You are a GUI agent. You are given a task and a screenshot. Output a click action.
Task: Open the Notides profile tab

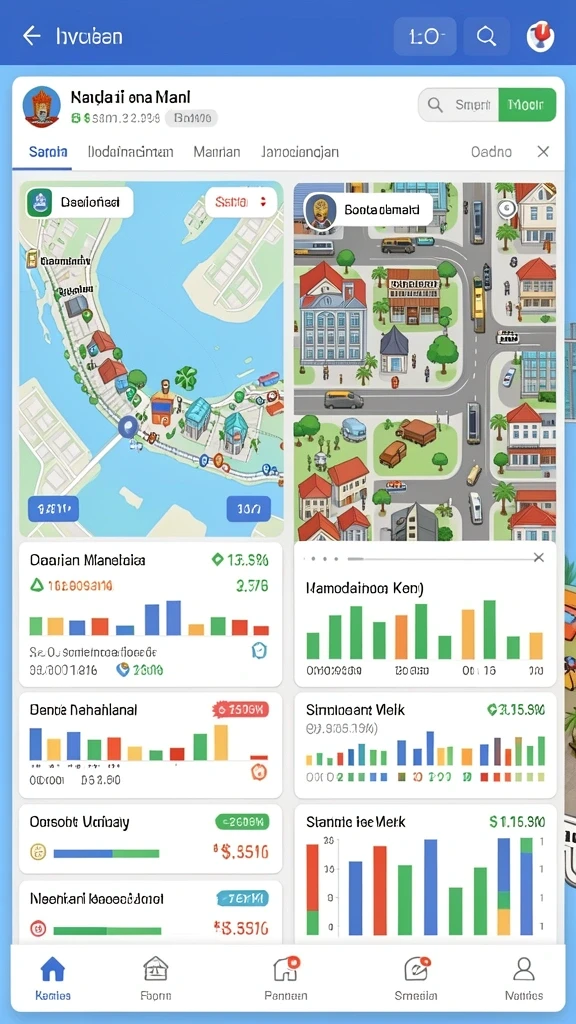[x=524, y=978]
